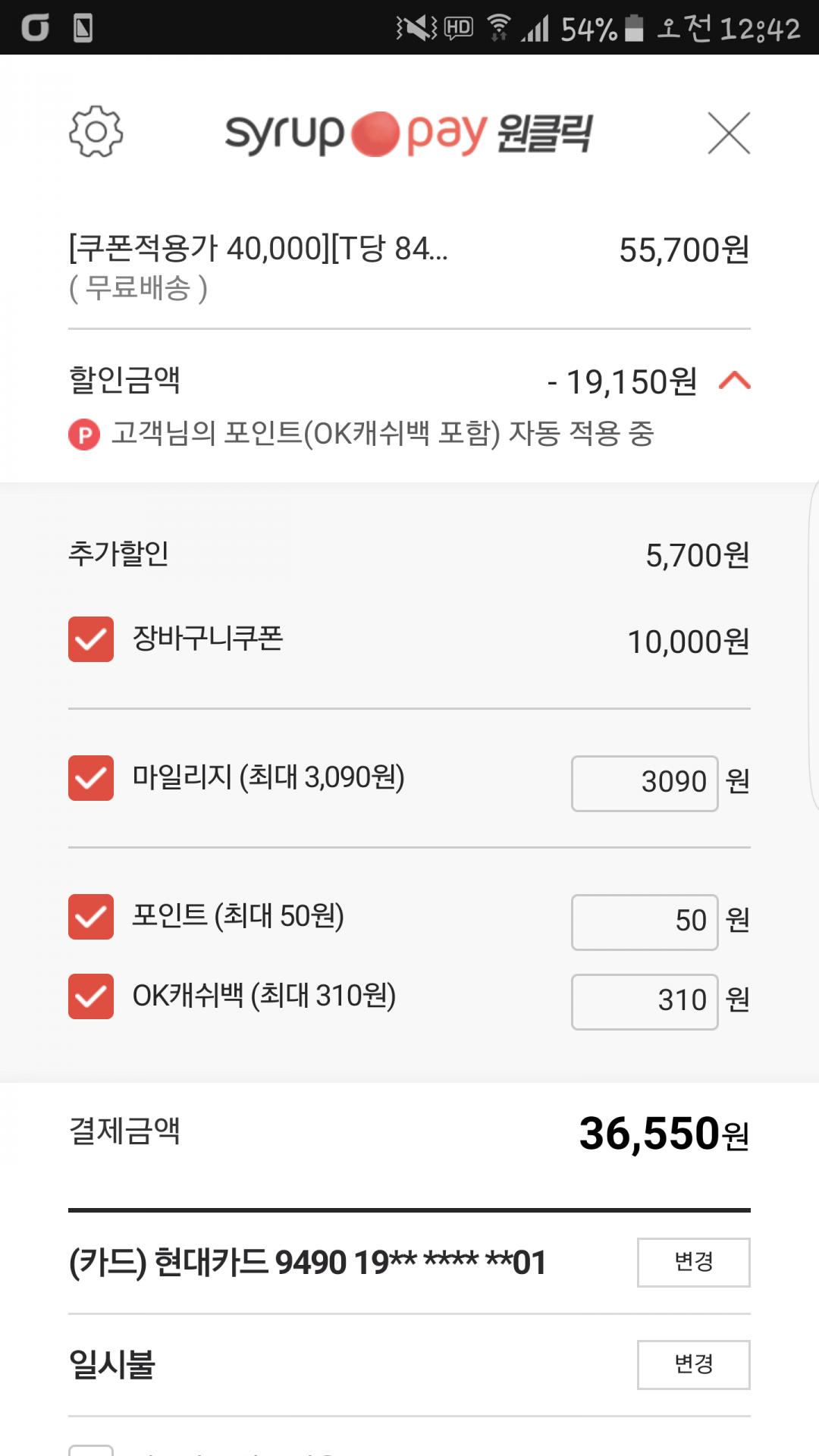
Task: Uncheck the 장바구니쿠폰 checkbox
Action: click(91, 639)
